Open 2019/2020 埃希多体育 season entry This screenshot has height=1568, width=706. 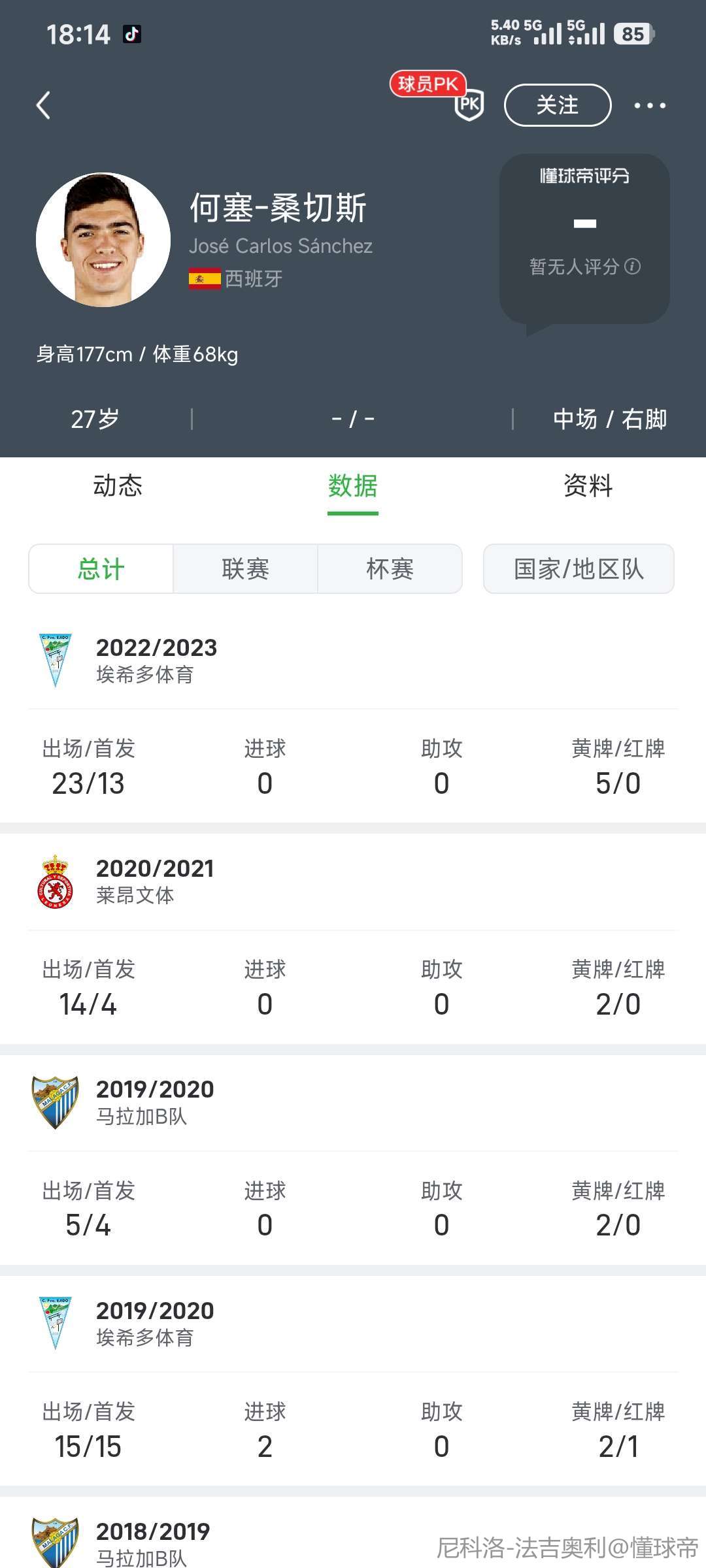pyautogui.click(x=155, y=1322)
